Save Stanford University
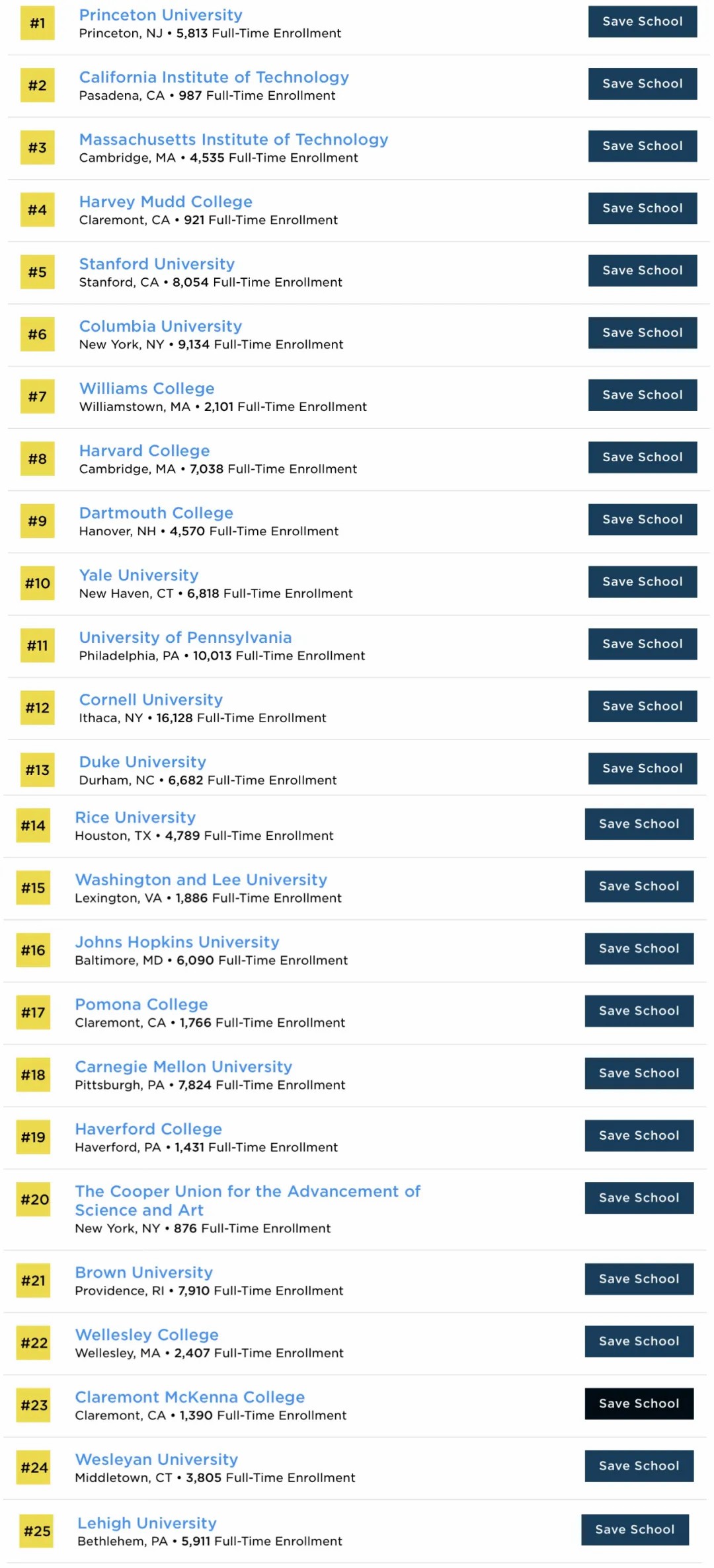The image size is (714, 1568). click(642, 270)
